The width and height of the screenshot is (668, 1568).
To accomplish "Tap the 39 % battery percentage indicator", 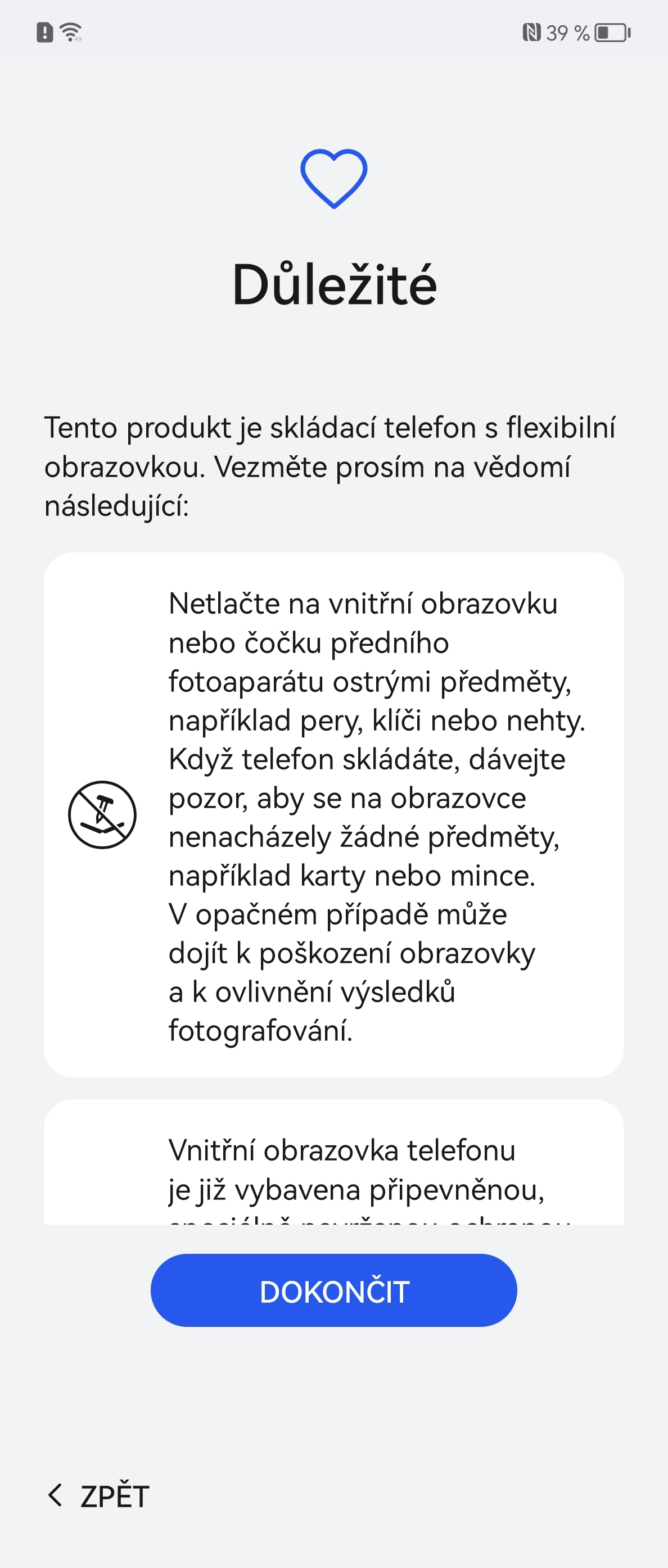I will tap(566, 33).
